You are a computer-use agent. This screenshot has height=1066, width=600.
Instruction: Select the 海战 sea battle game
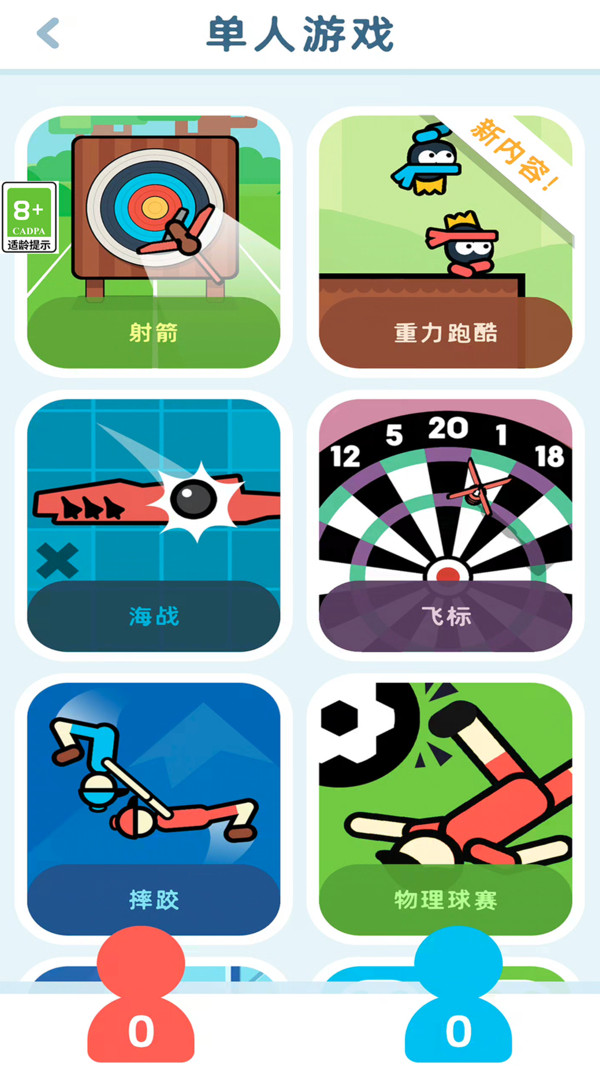[153, 526]
